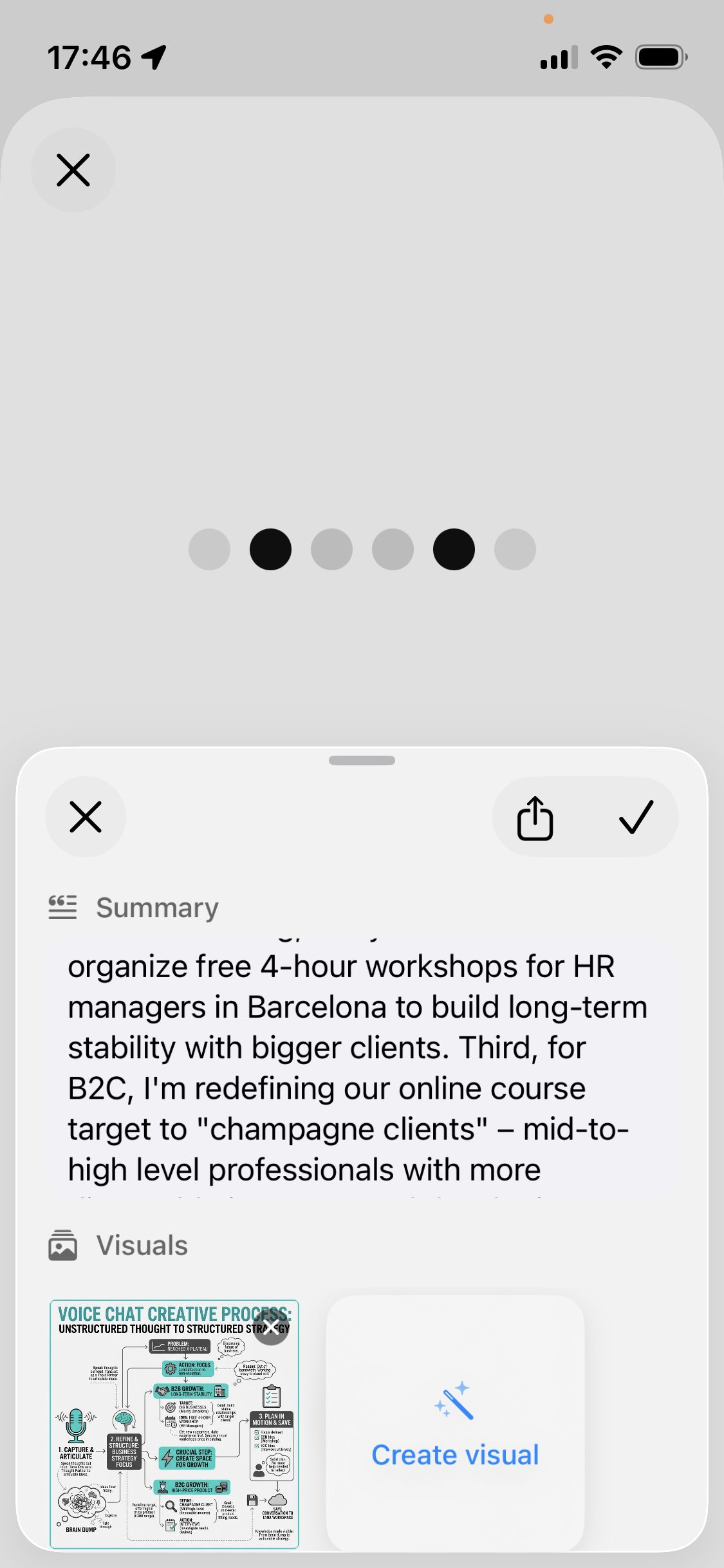
Task: Tap the magic wand icon on Create visual
Action: (x=454, y=1403)
